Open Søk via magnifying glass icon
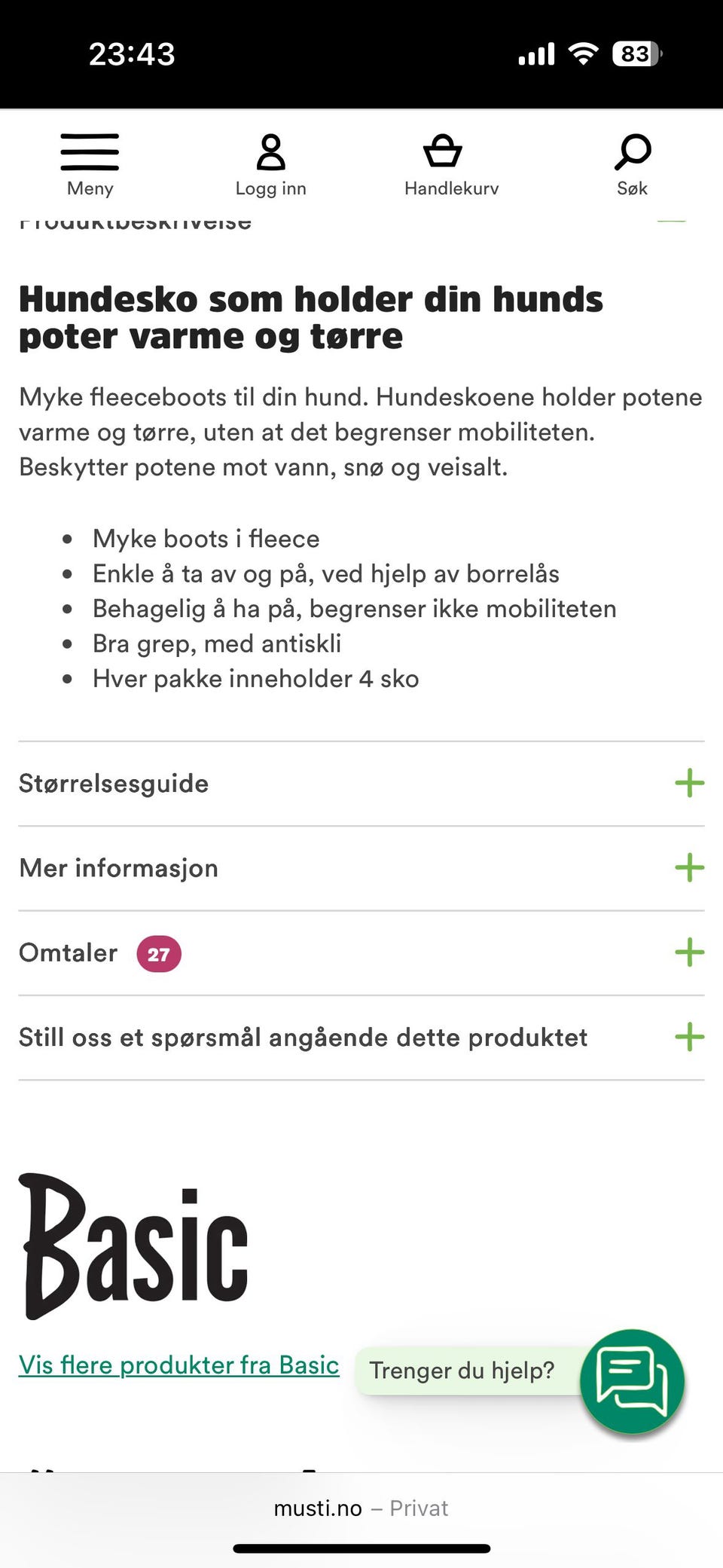Image resolution: width=723 pixels, height=1568 pixels. click(632, 153)
